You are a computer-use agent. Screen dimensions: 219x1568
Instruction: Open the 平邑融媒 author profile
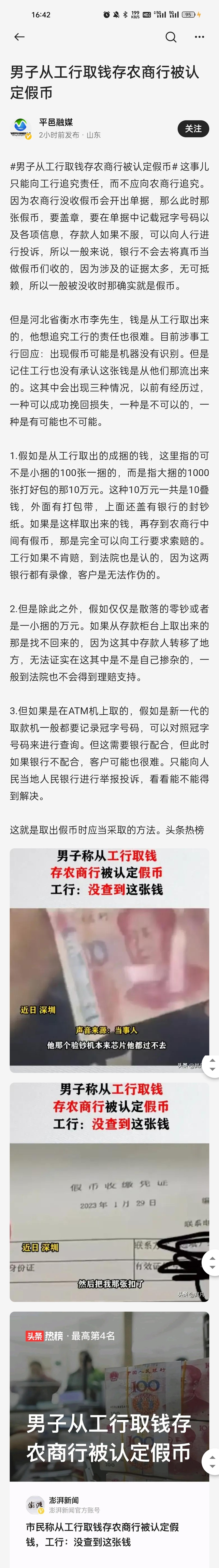(x=56, y=122)
